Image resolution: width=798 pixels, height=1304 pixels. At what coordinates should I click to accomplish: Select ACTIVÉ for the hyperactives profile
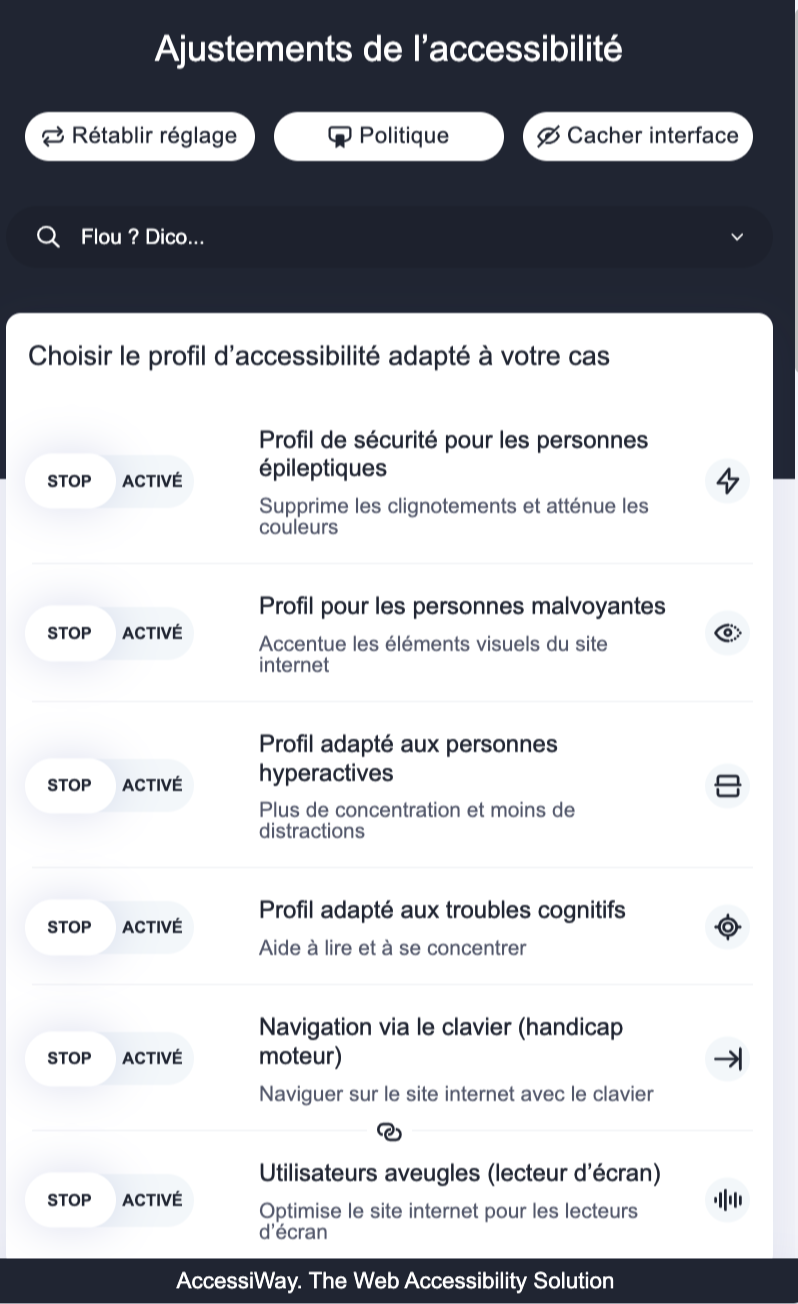pyautogui.click(x=152, y=785)
